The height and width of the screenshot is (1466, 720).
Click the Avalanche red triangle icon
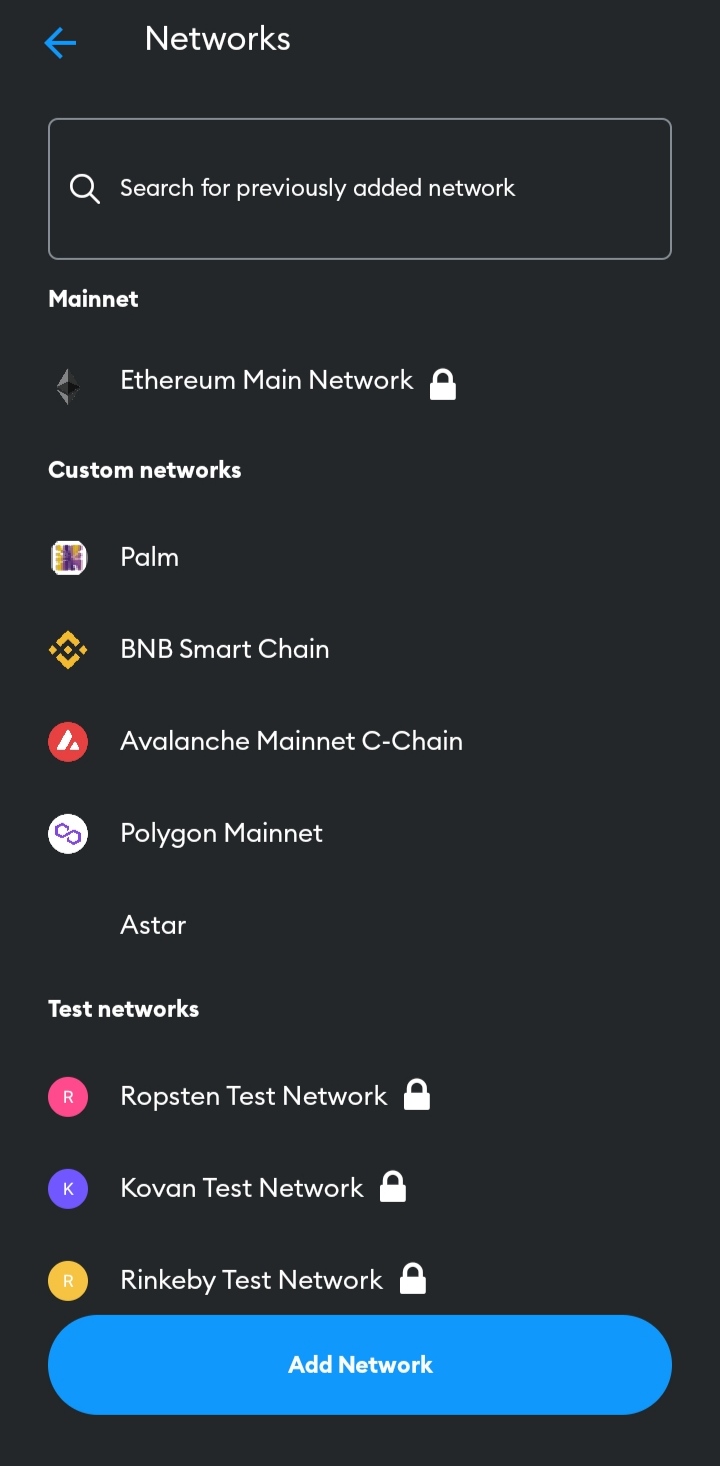[x=67, y=741]
